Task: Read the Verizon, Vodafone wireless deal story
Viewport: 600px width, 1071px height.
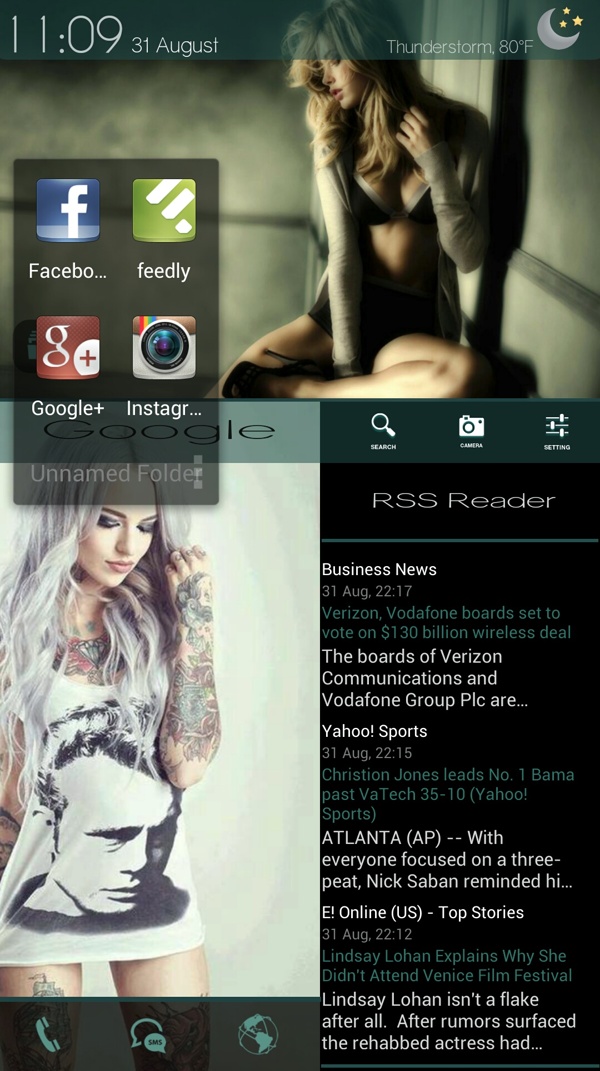Action: click(445, 622)
